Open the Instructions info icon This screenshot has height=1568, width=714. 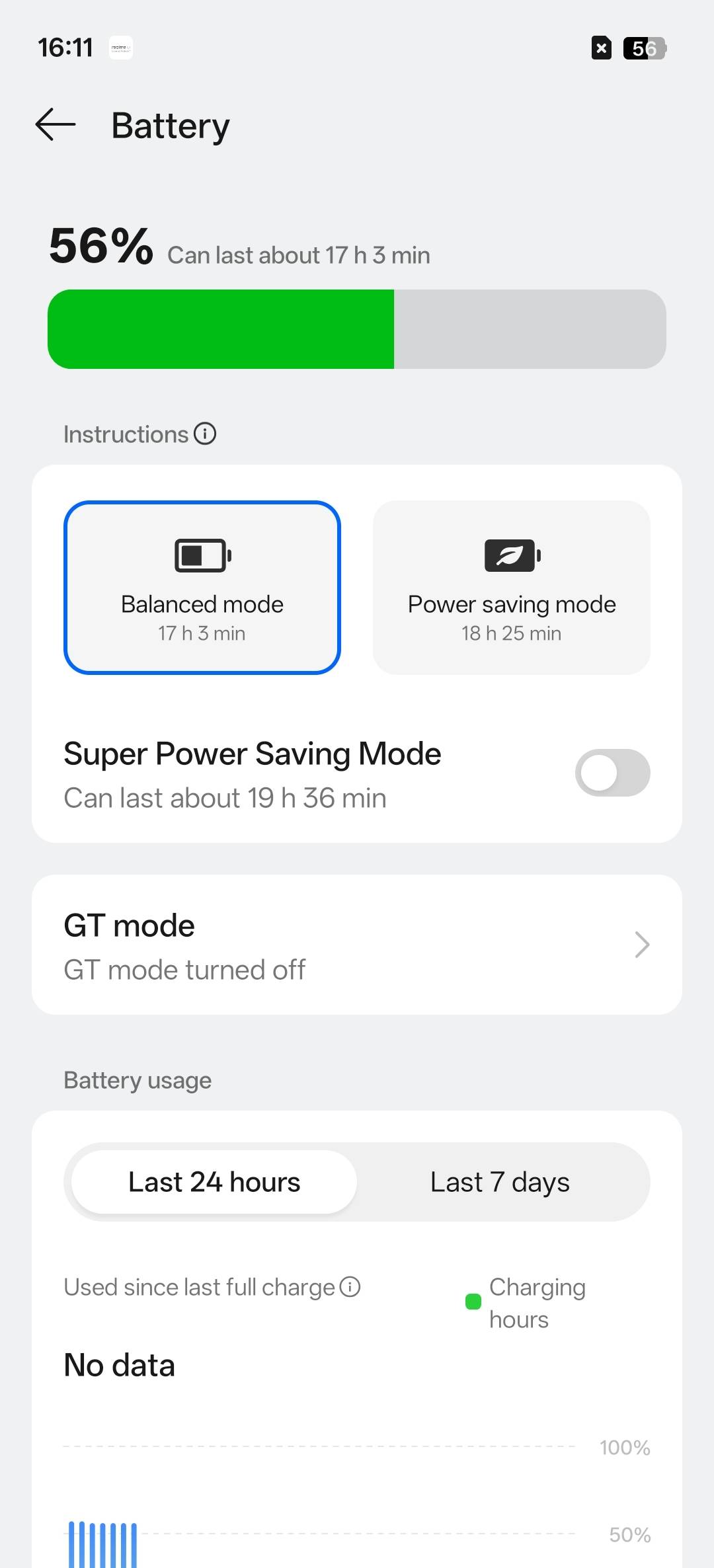coord(205,434)
